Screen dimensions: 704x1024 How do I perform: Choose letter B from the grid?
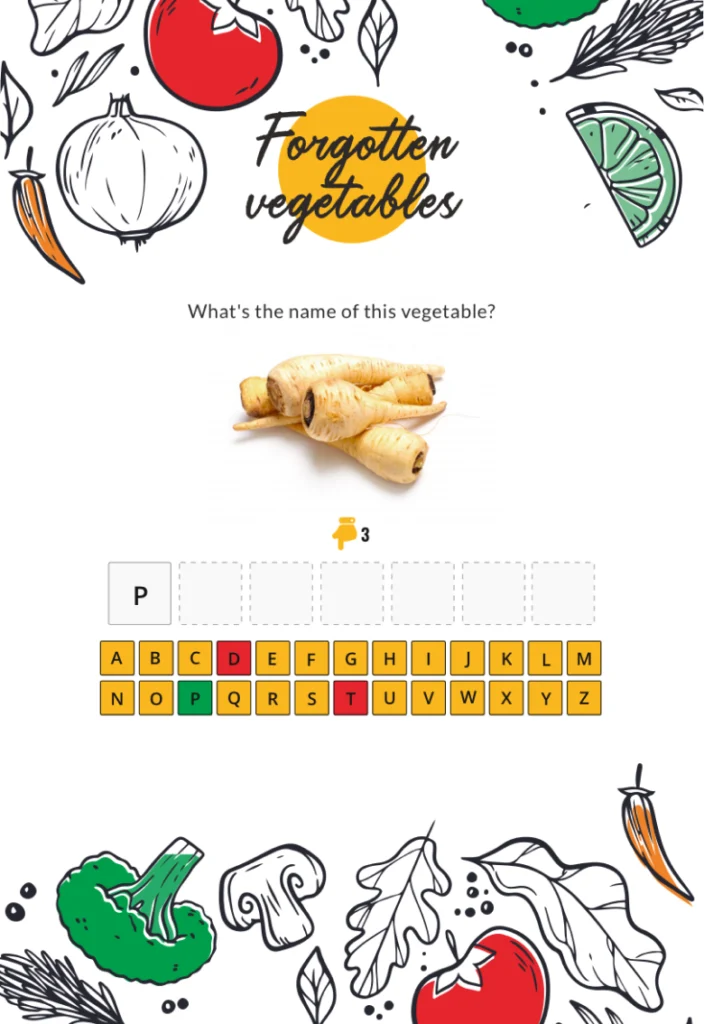(x=156, y=659)
